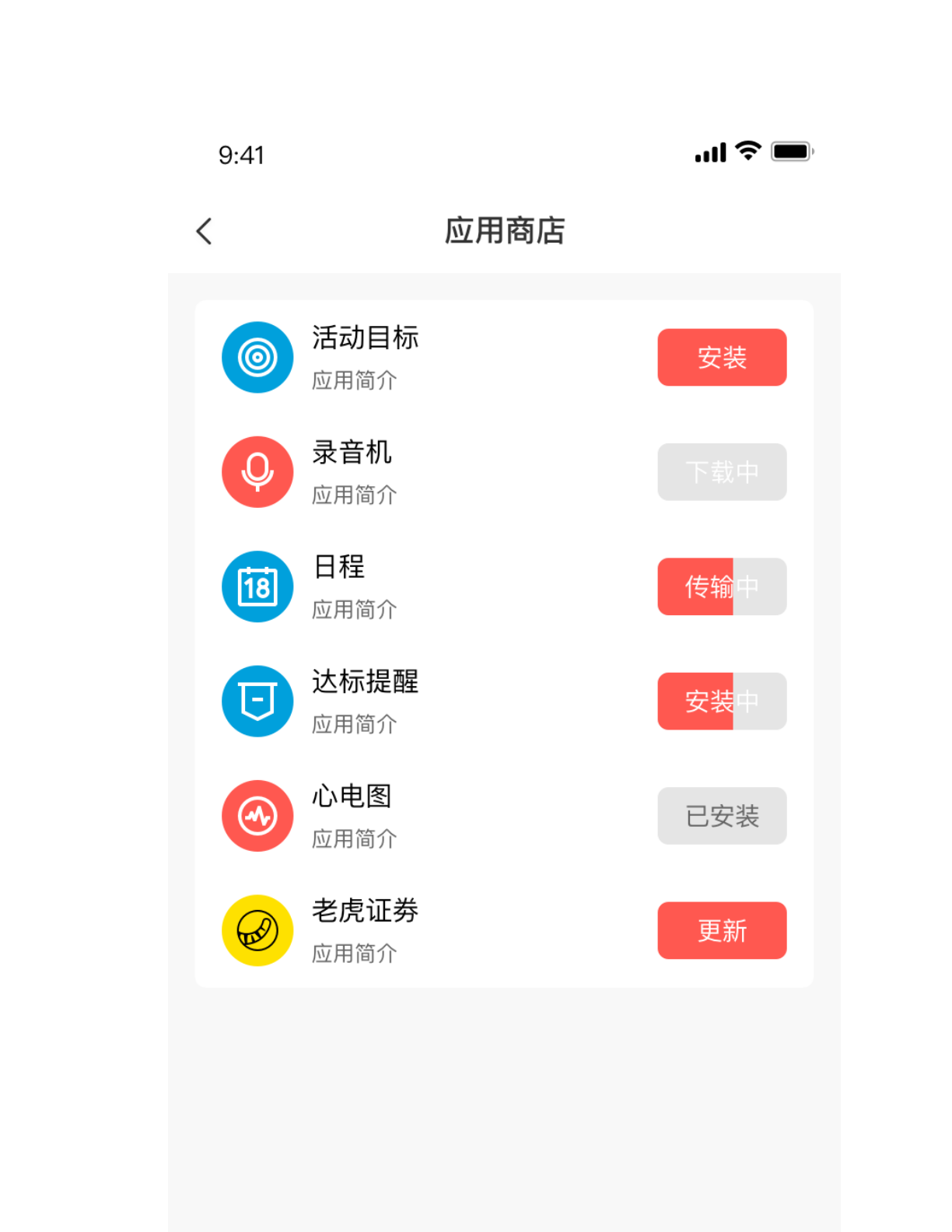Viewport: 952px width, 1232px height.
Task: Go back from 应用商店
Action: click(205, 231)
